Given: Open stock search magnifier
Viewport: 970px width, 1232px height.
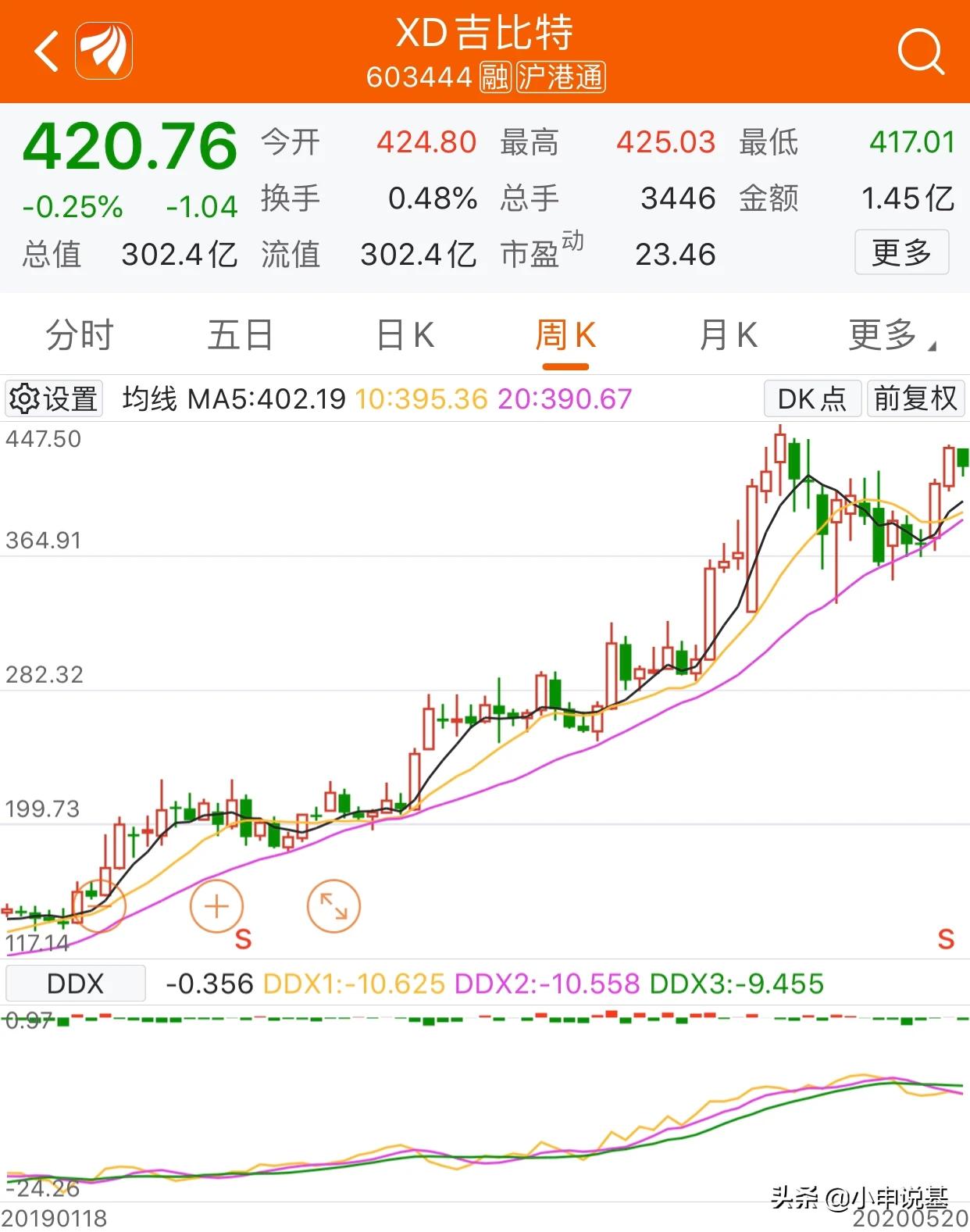Looking at the screenshot, I should pos(920,52).
